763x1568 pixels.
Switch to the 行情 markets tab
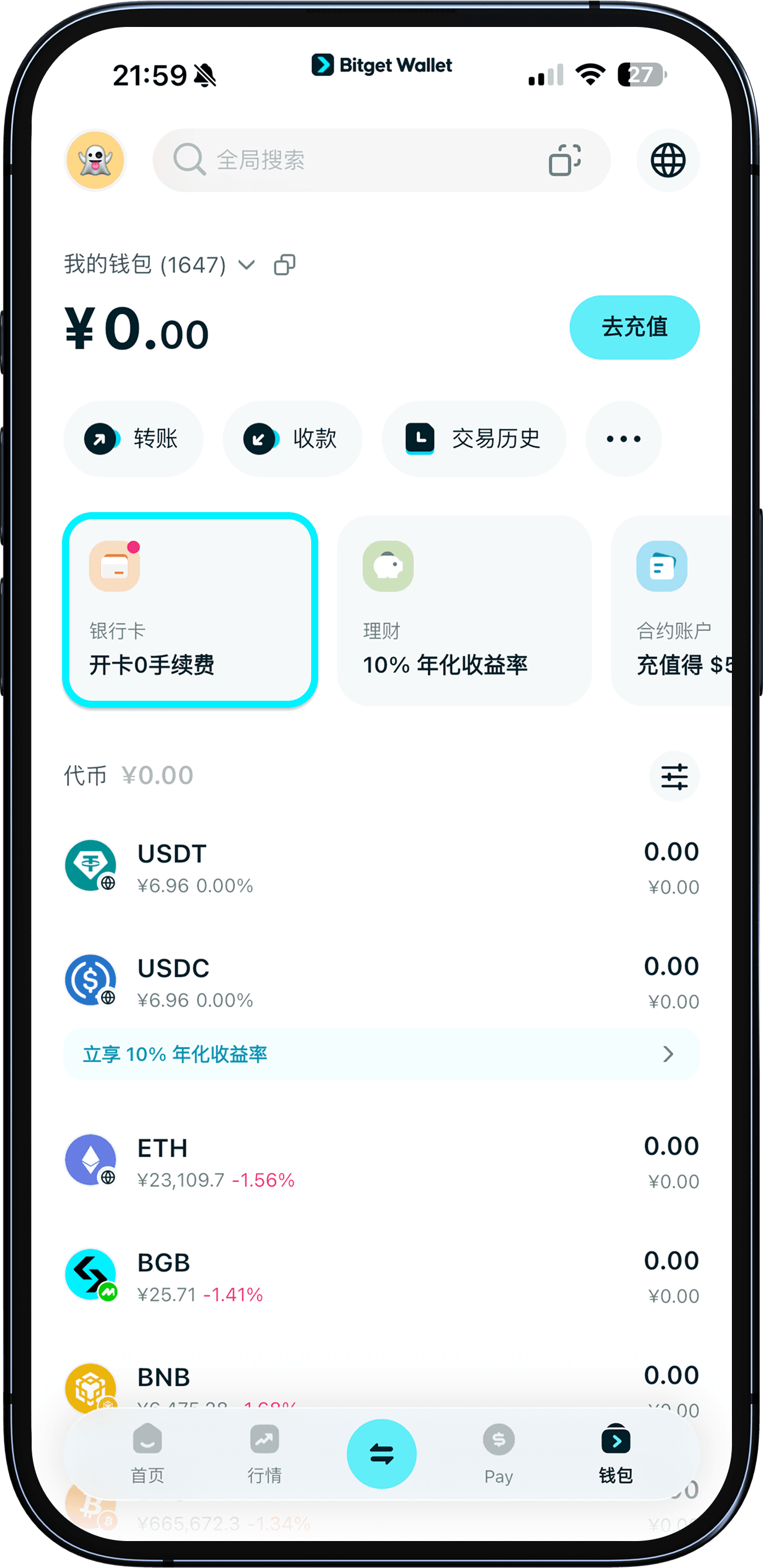click(x=263, y=1455)
